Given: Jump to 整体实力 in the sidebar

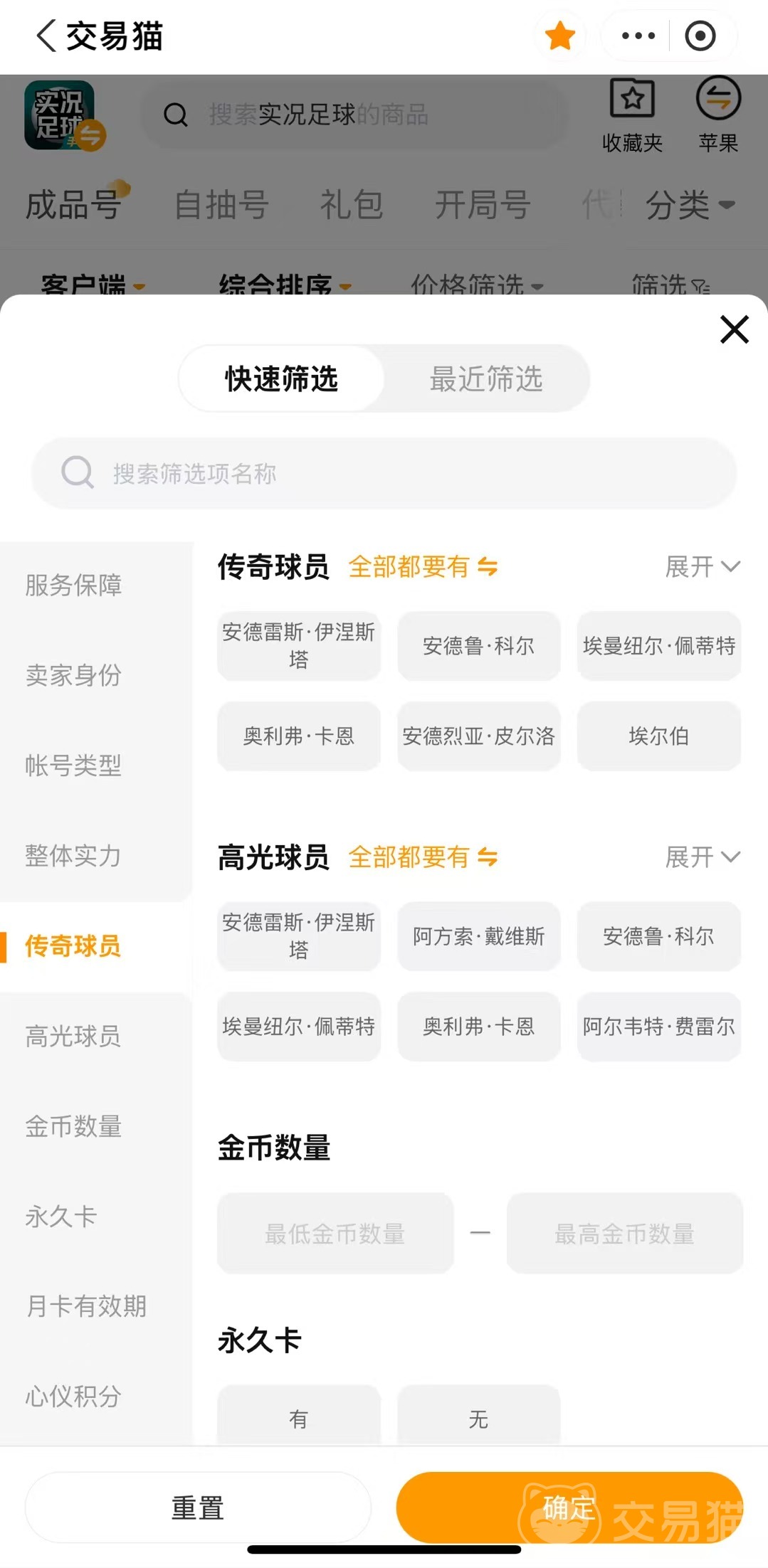Looking at the screenshot, I should pos(73,856).
